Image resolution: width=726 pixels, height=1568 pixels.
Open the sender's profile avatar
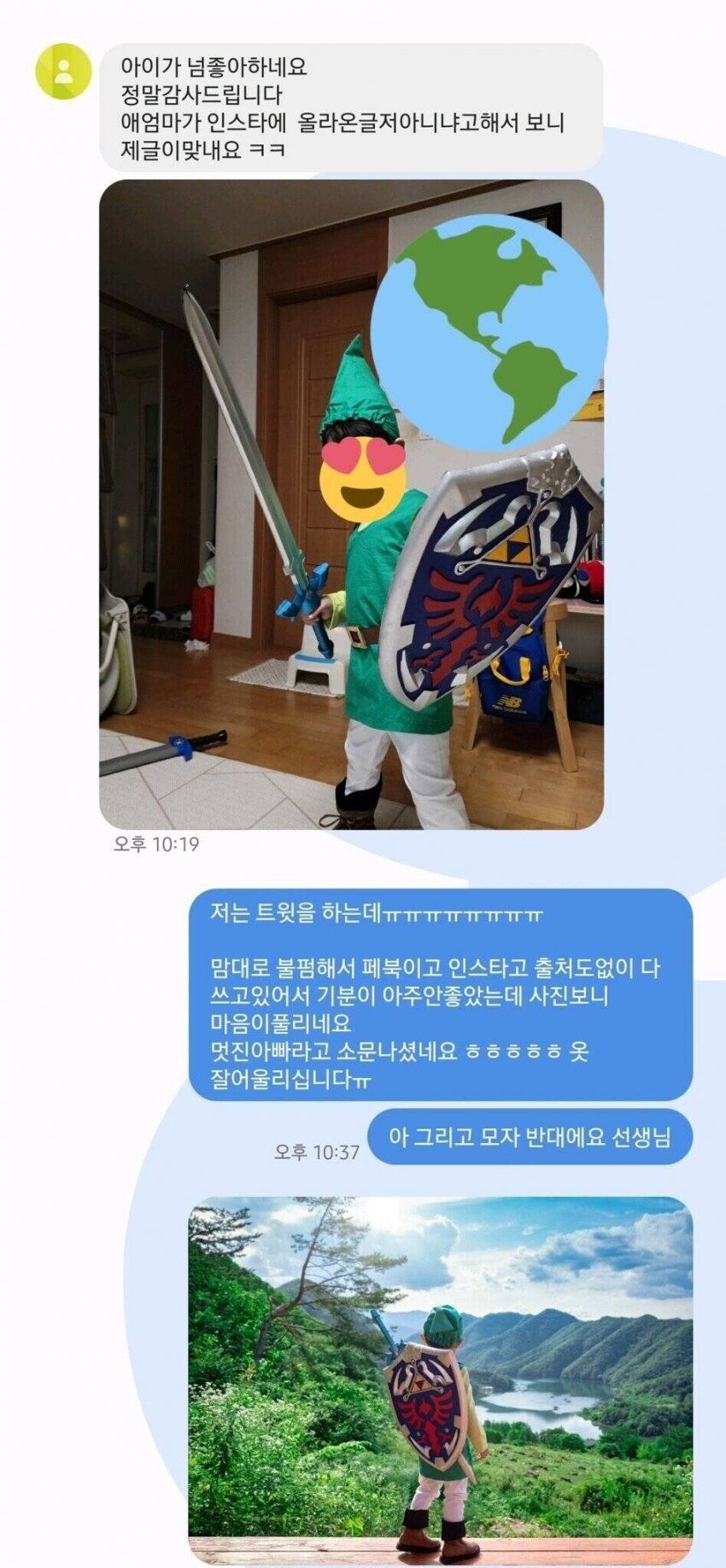(63, 71)
